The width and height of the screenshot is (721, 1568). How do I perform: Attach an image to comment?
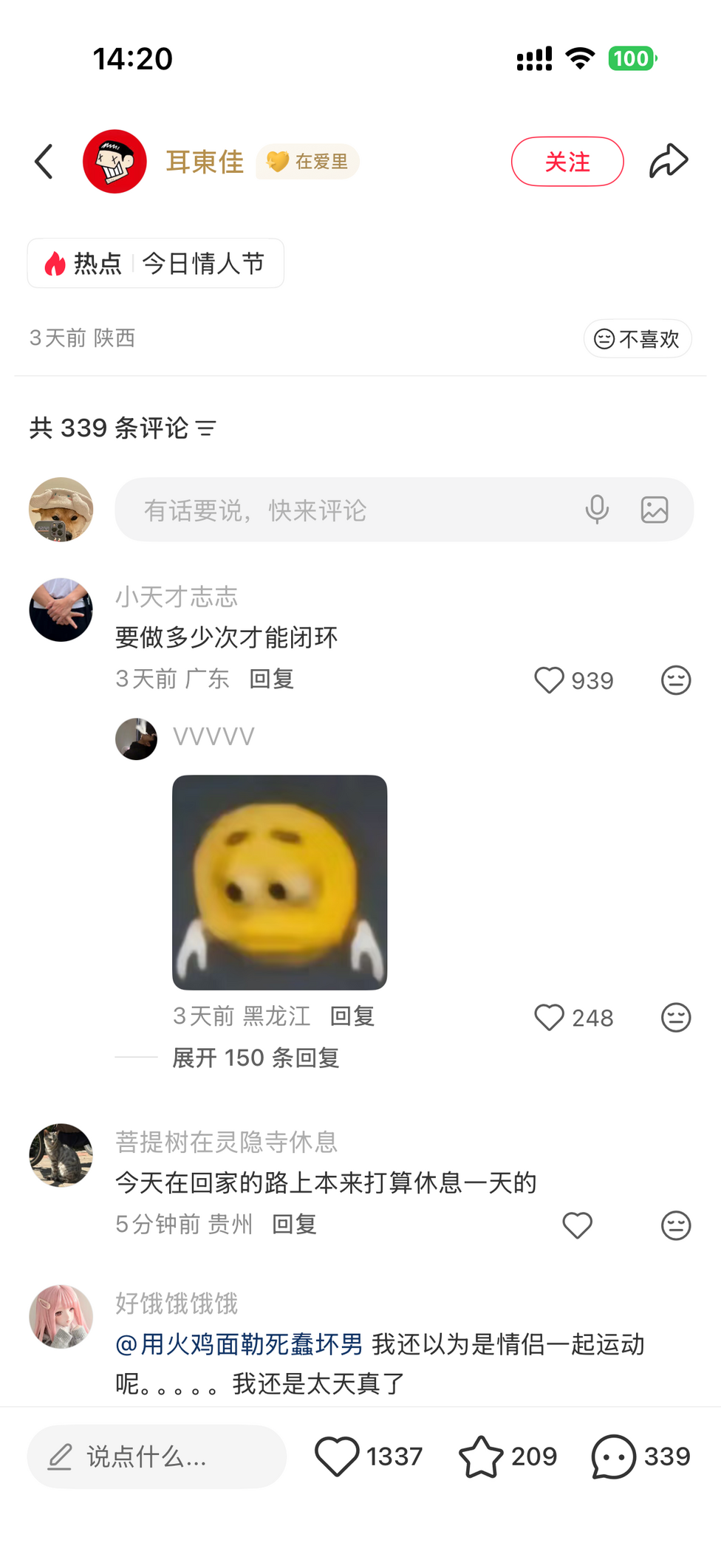[654, 510]
